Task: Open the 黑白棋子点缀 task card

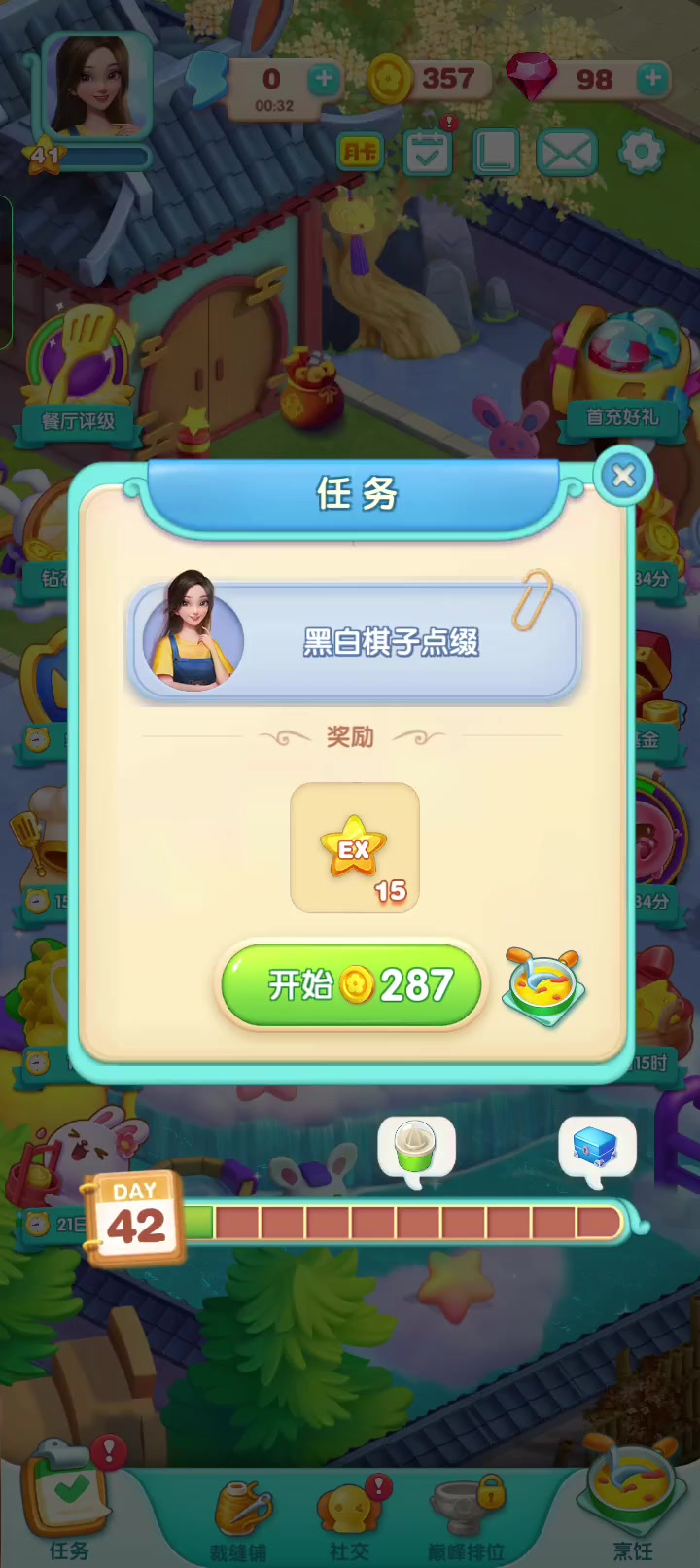Action: tap(355, 640)
